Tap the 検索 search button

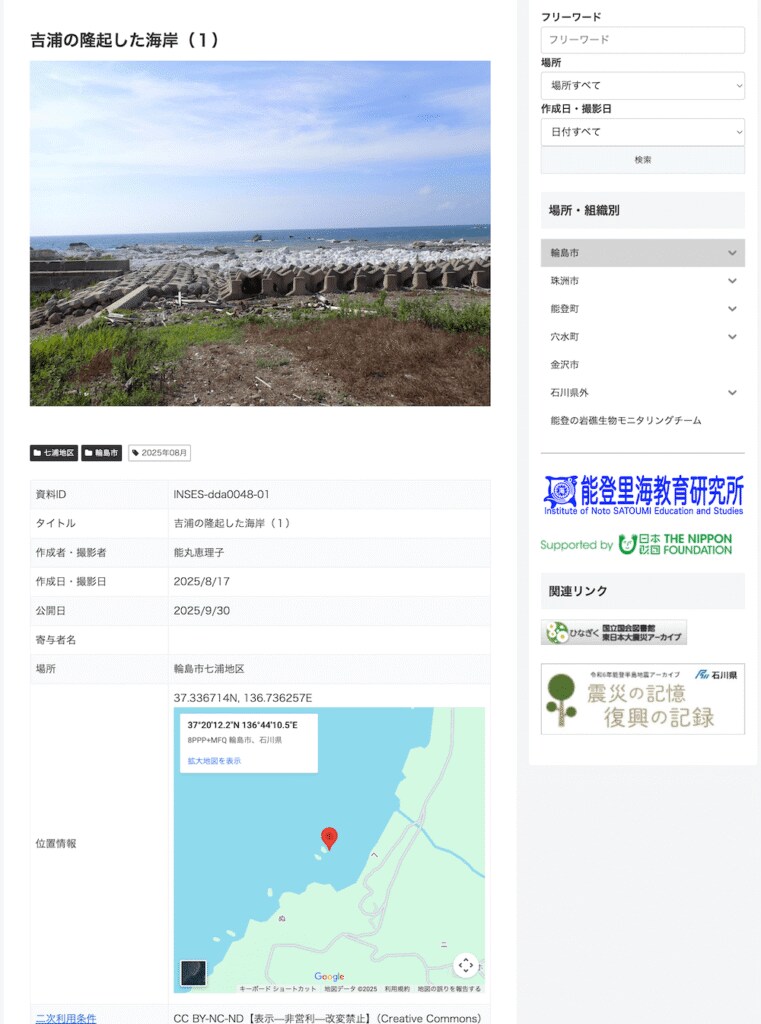point(642,160)
